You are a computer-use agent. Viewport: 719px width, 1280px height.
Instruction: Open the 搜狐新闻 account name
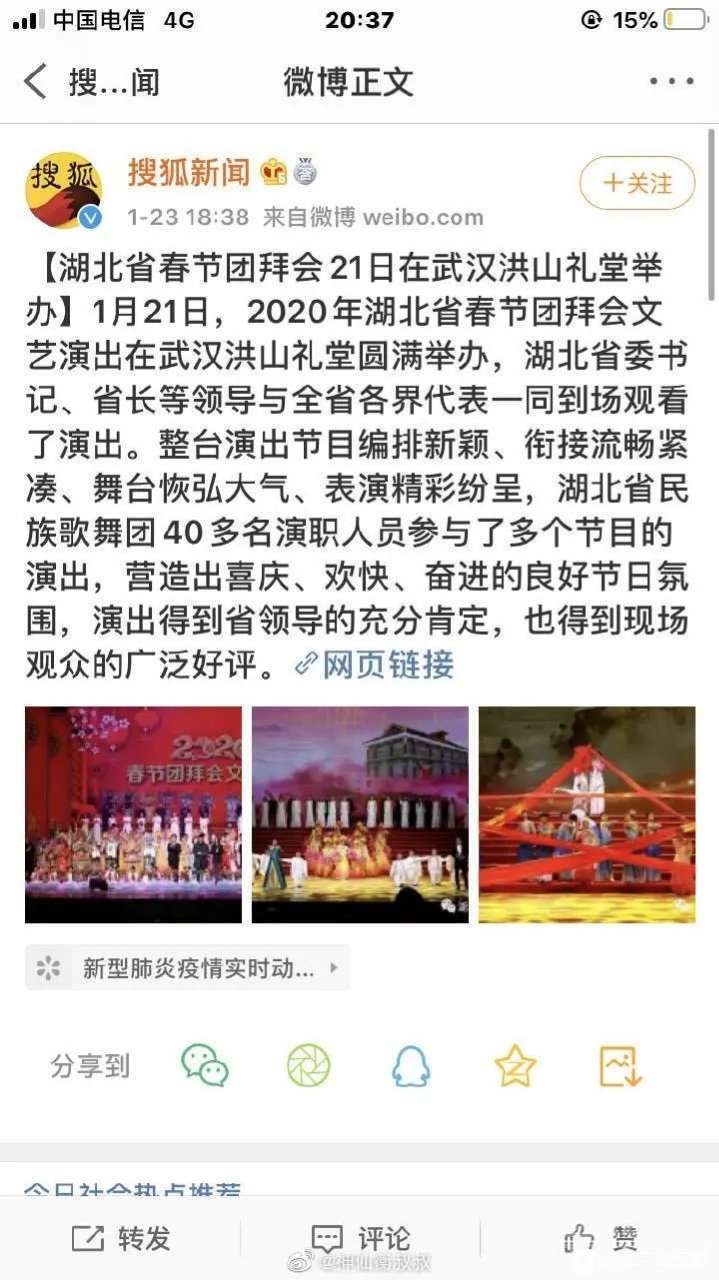point(188,172)
